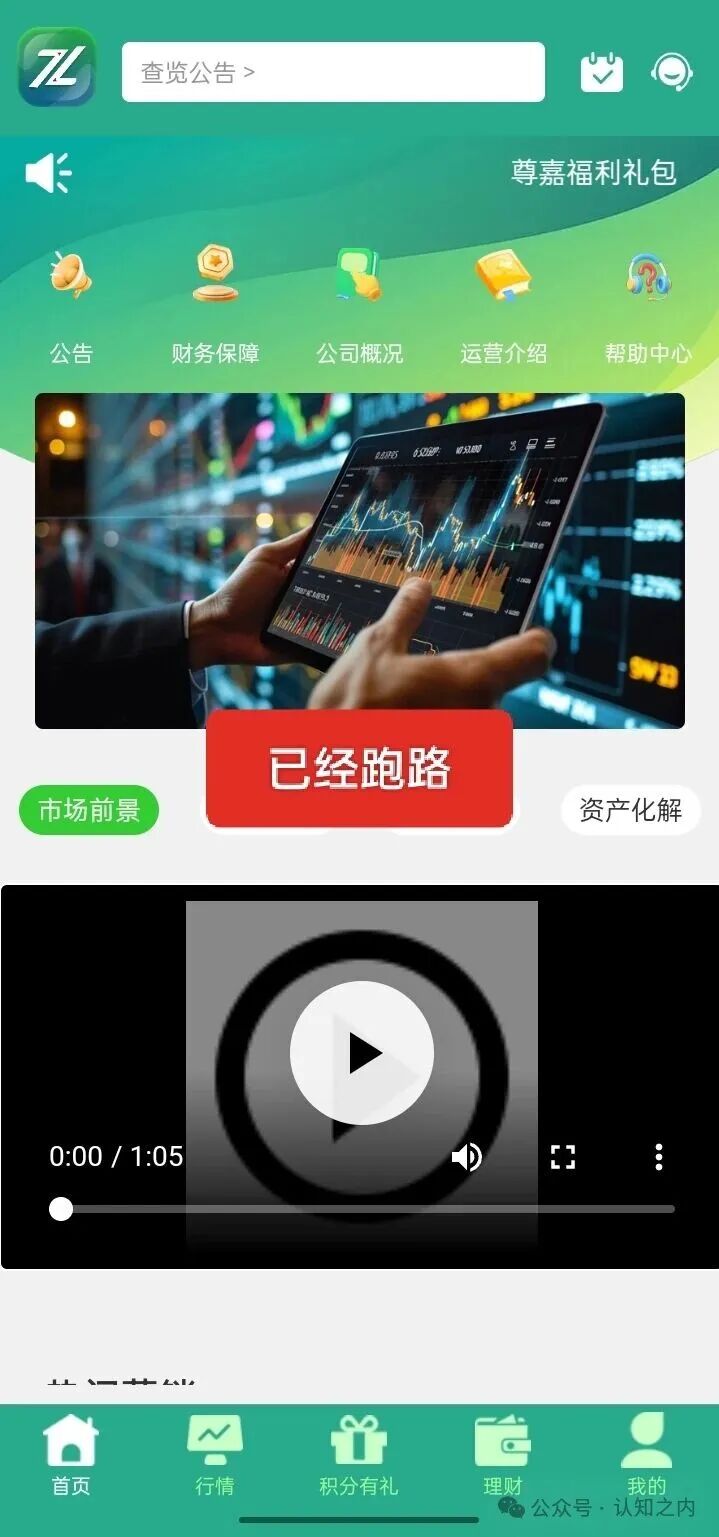Open the daily check-in calendar icon
The image size is (719, 1537).
pos(602,72)
